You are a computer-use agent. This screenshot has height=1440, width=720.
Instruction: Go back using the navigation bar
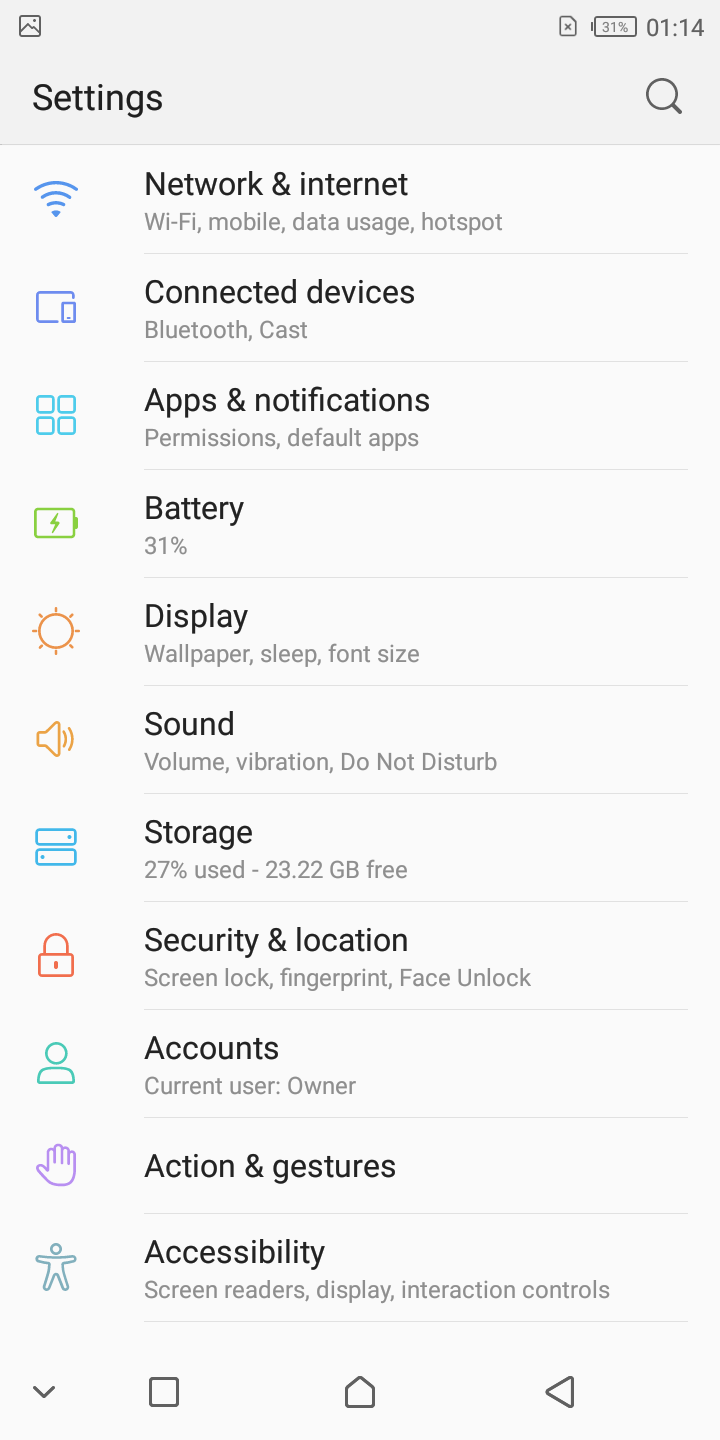click(560, 1392)
